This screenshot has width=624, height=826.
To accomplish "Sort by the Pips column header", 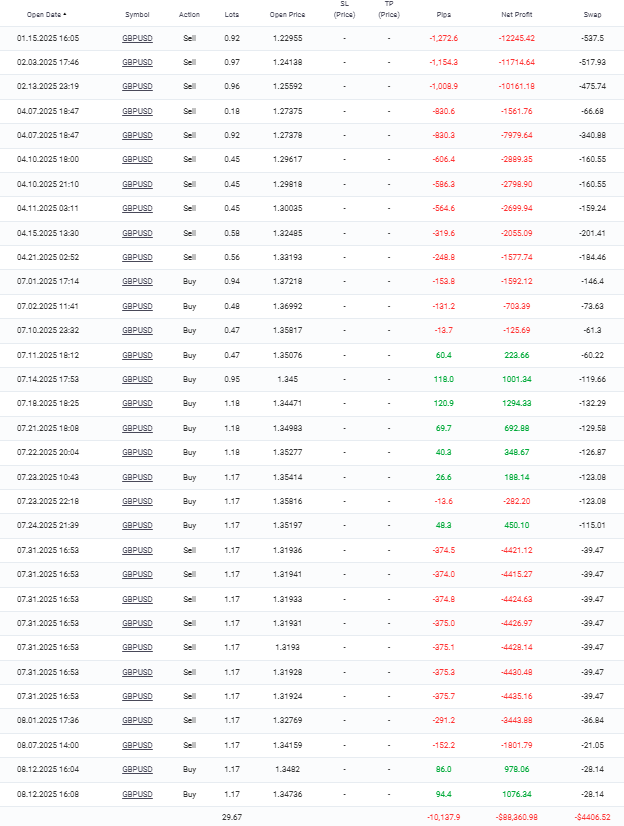I will [x=443, y=15].
